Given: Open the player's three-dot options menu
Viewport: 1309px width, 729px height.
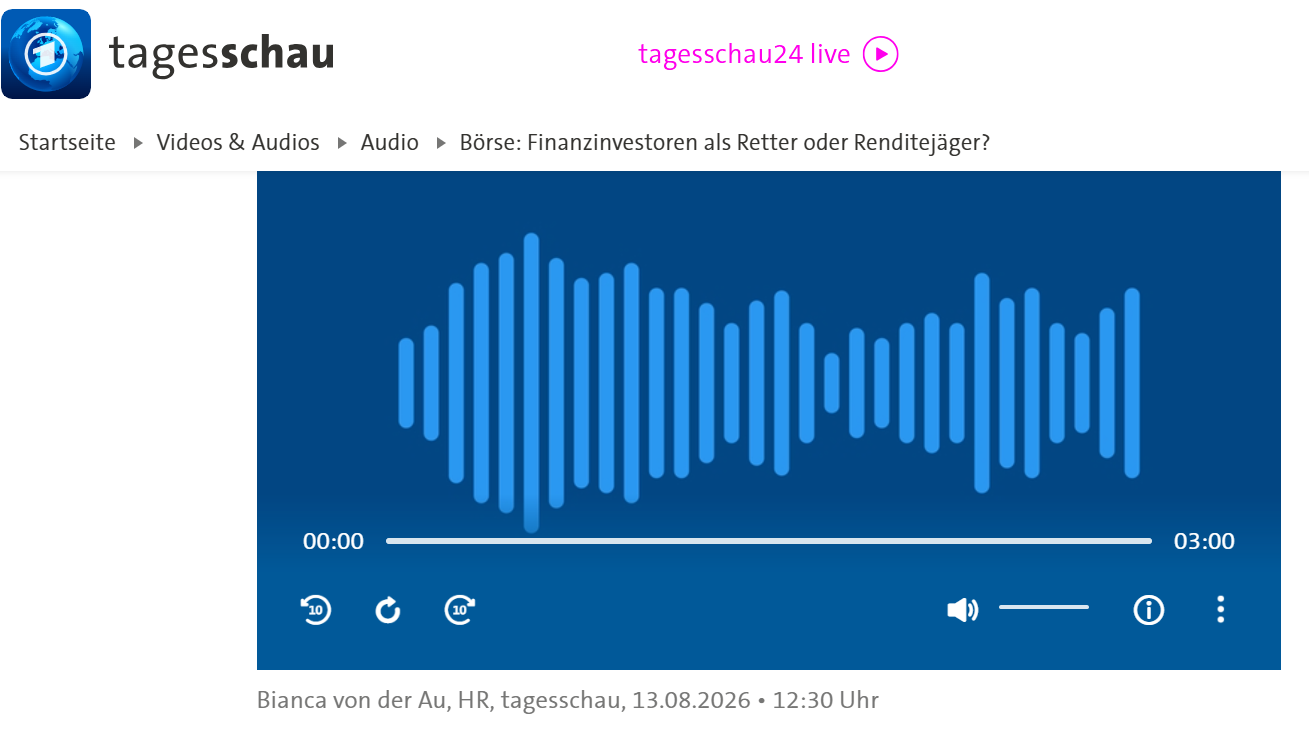Looking at the screenshot, I should point(1220,609).
